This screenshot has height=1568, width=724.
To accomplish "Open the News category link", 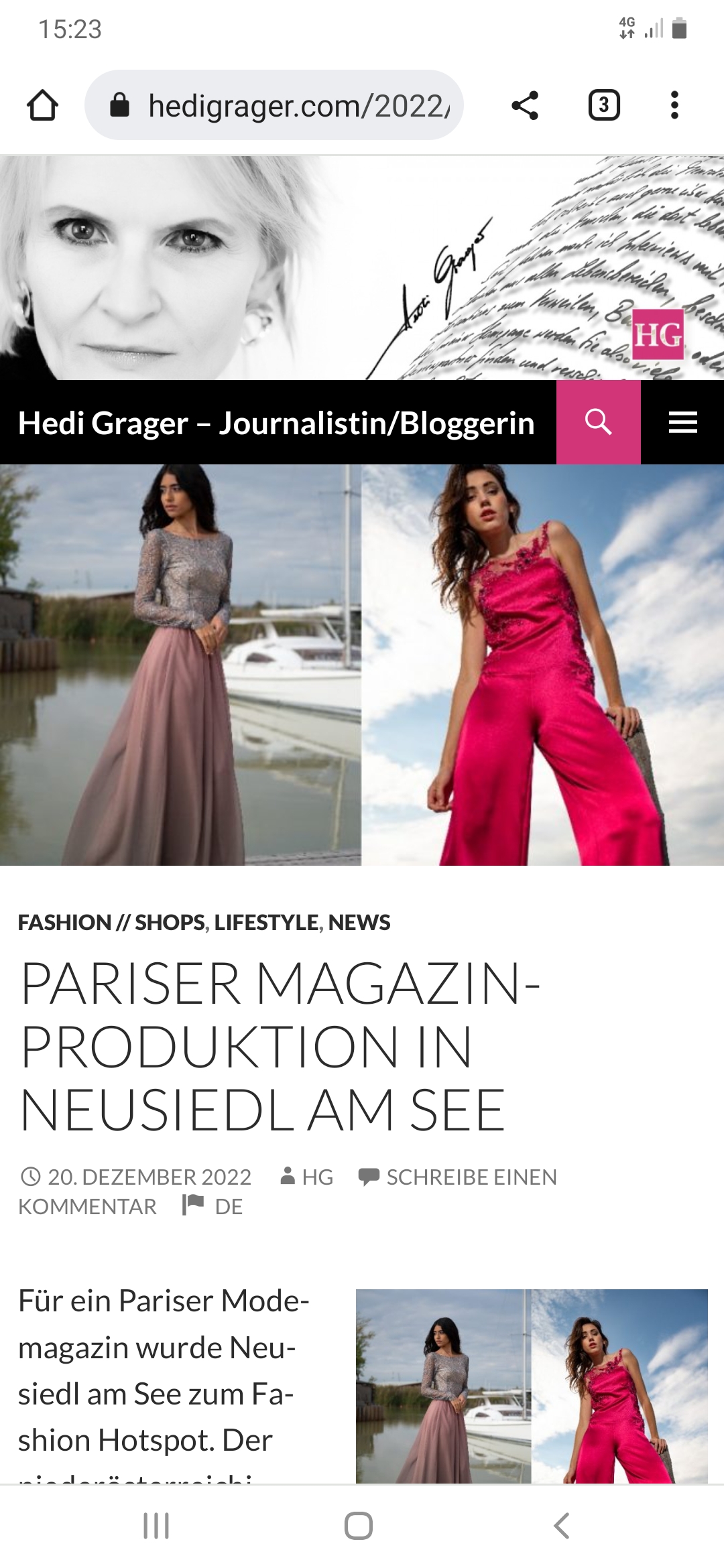I will 359,923.
